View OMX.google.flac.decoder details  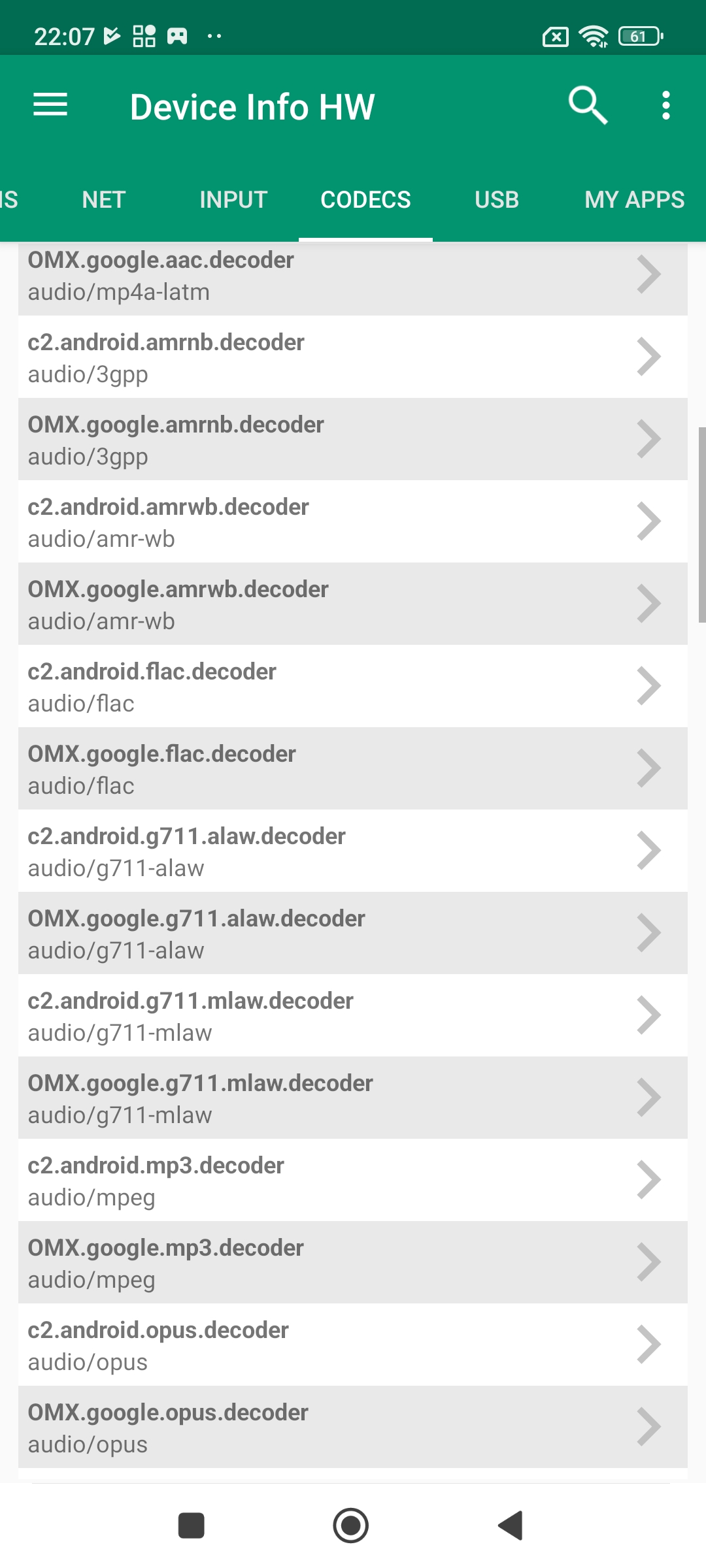353,769
